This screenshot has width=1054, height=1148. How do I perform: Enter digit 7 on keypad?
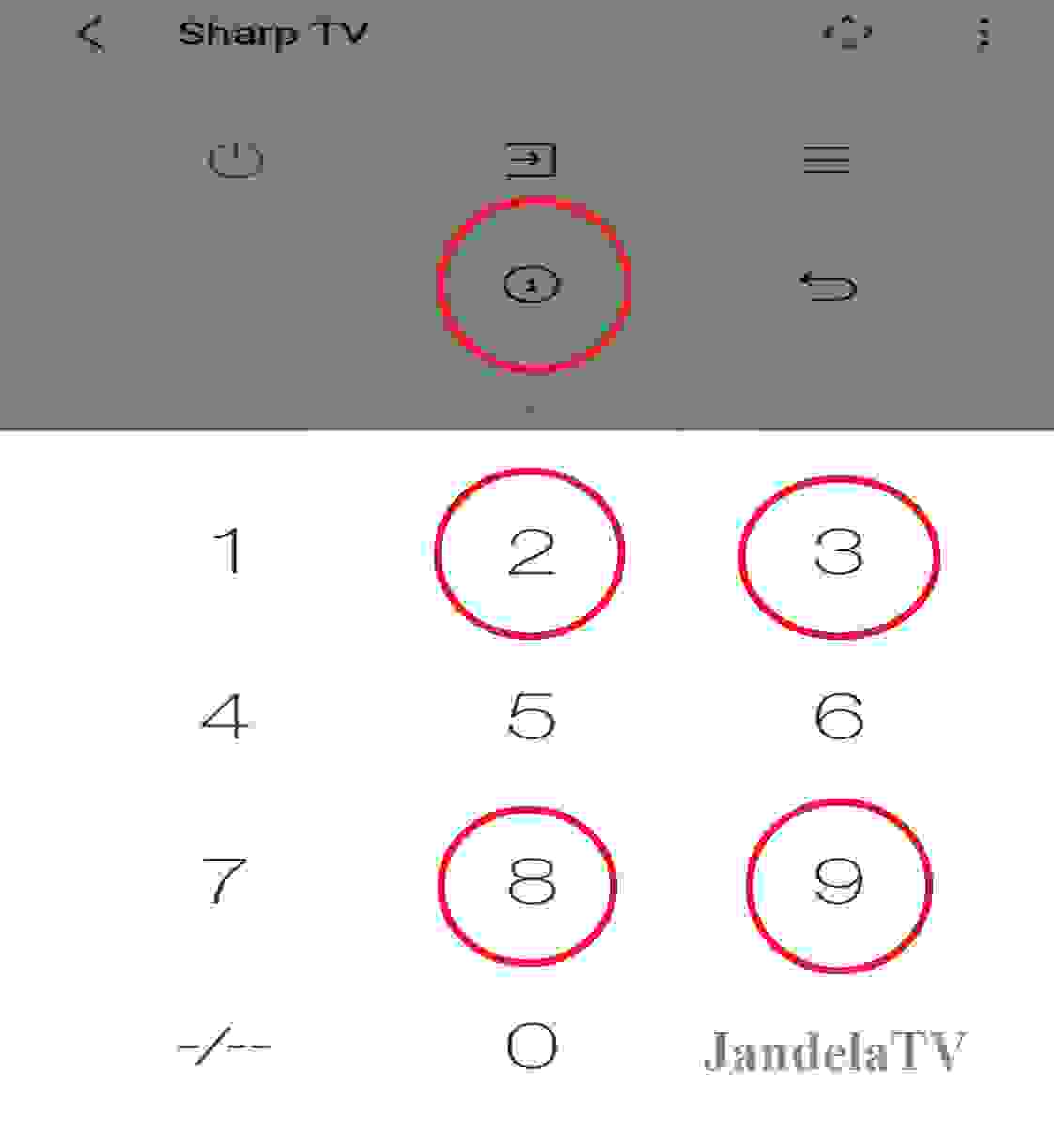pyautogui.click(x=225, y=881)
